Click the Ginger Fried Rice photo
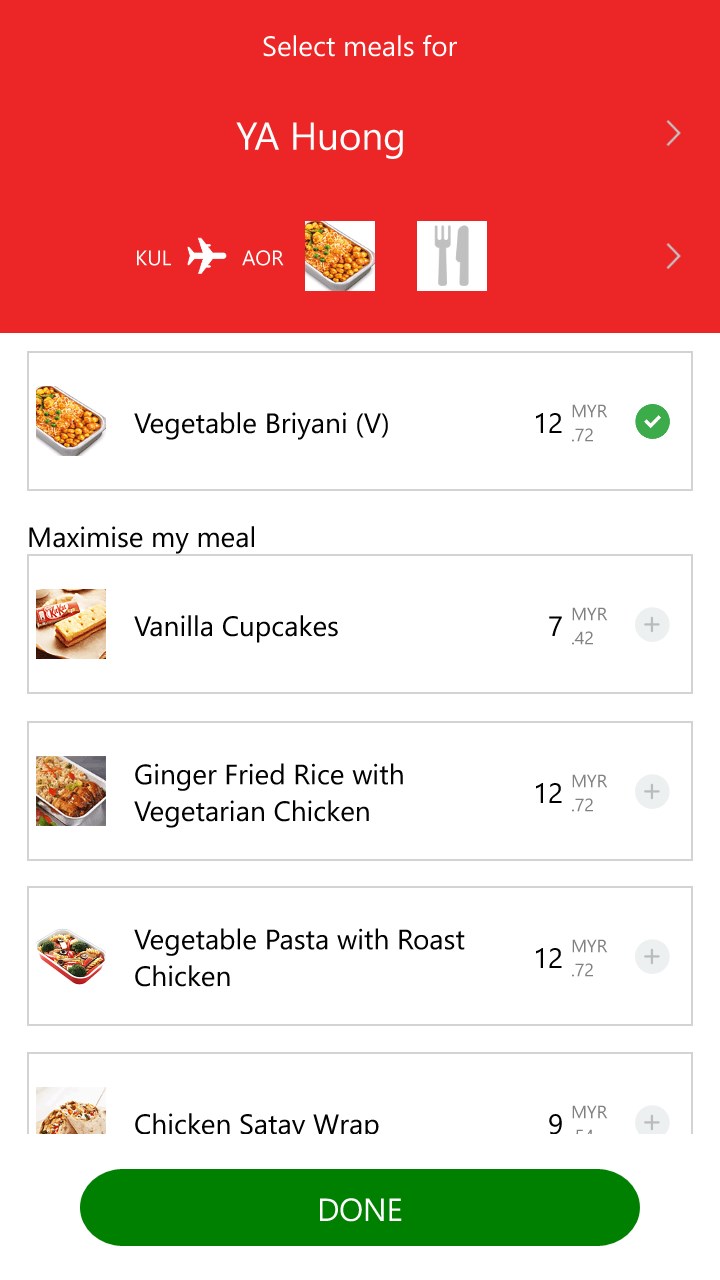Viewport: 720px width, 1280px height. tap(70, 791)
